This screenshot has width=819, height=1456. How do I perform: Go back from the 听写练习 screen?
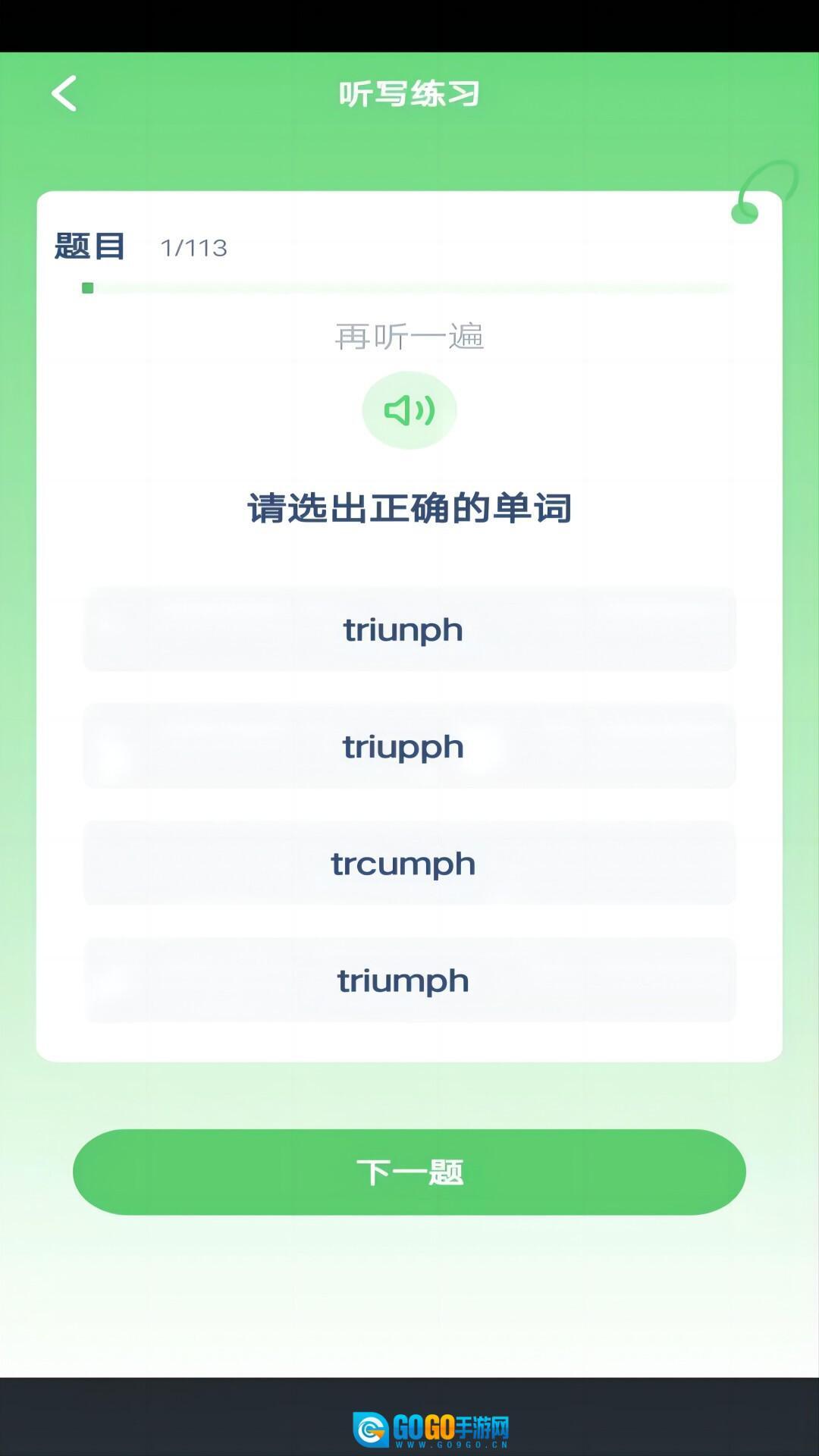(x=64, y=93)
